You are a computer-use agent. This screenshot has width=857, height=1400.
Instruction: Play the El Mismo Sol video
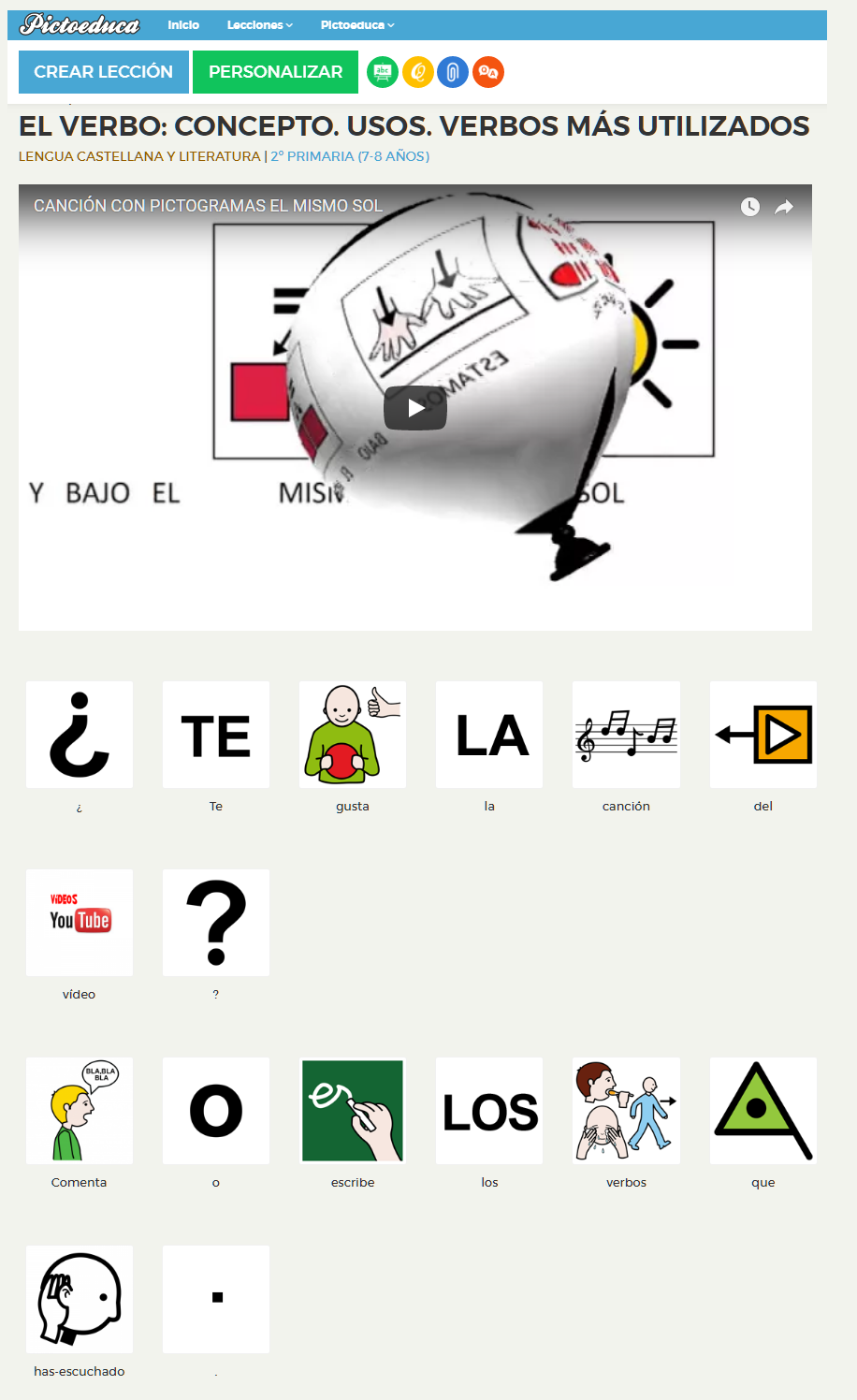tap(415, 408)
